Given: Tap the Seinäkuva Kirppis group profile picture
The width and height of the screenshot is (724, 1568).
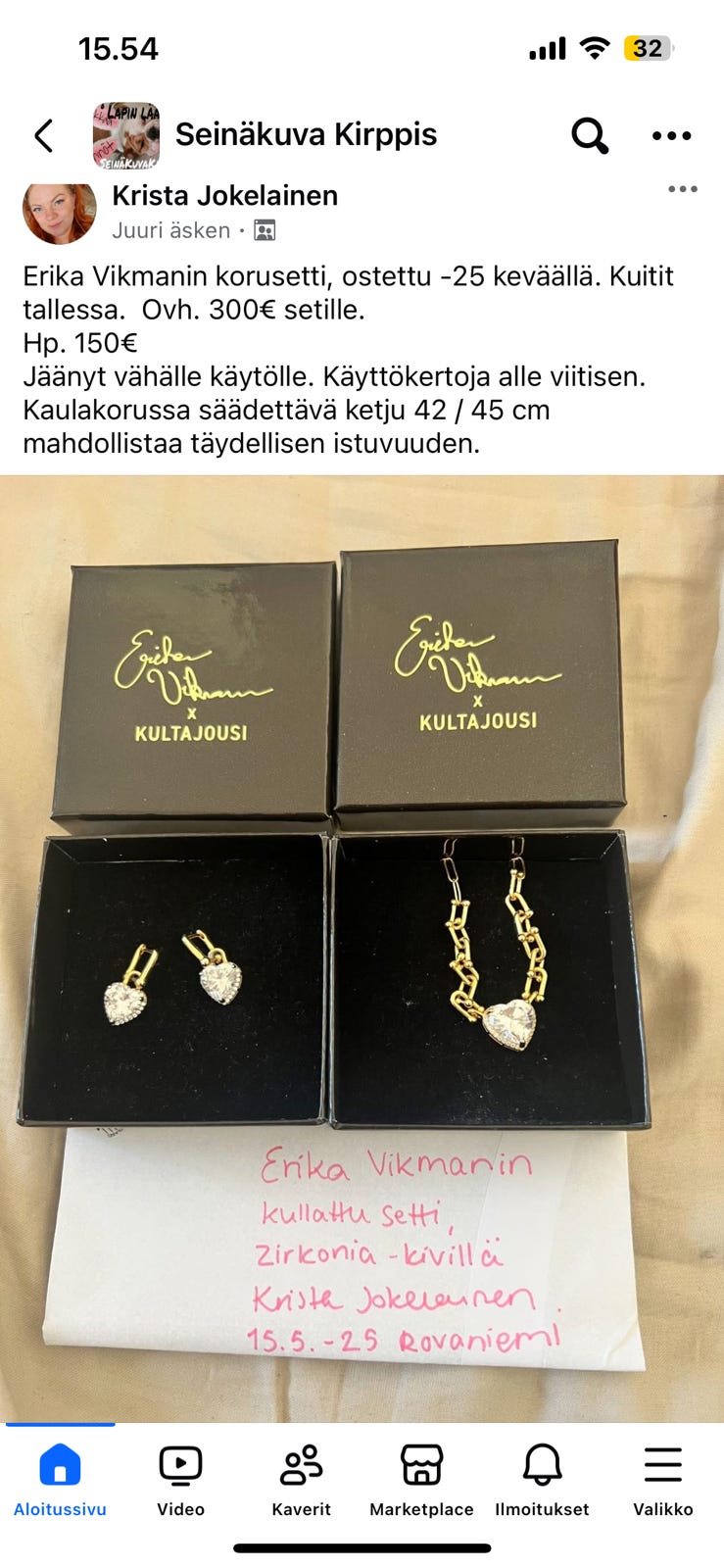Looking at the screenshot, I should (x=128, y=134).
